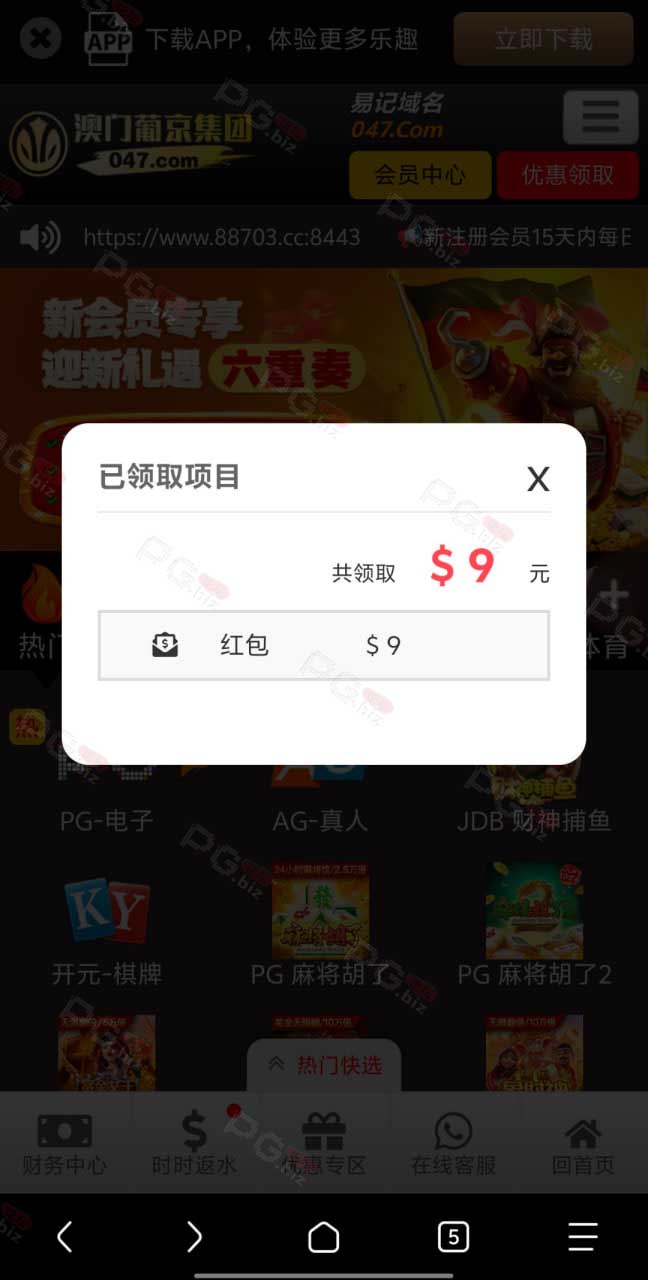Open 财务中心 in bottom bar
The width and height of the screenshot is (648, 1280).
click(65, 1145)
